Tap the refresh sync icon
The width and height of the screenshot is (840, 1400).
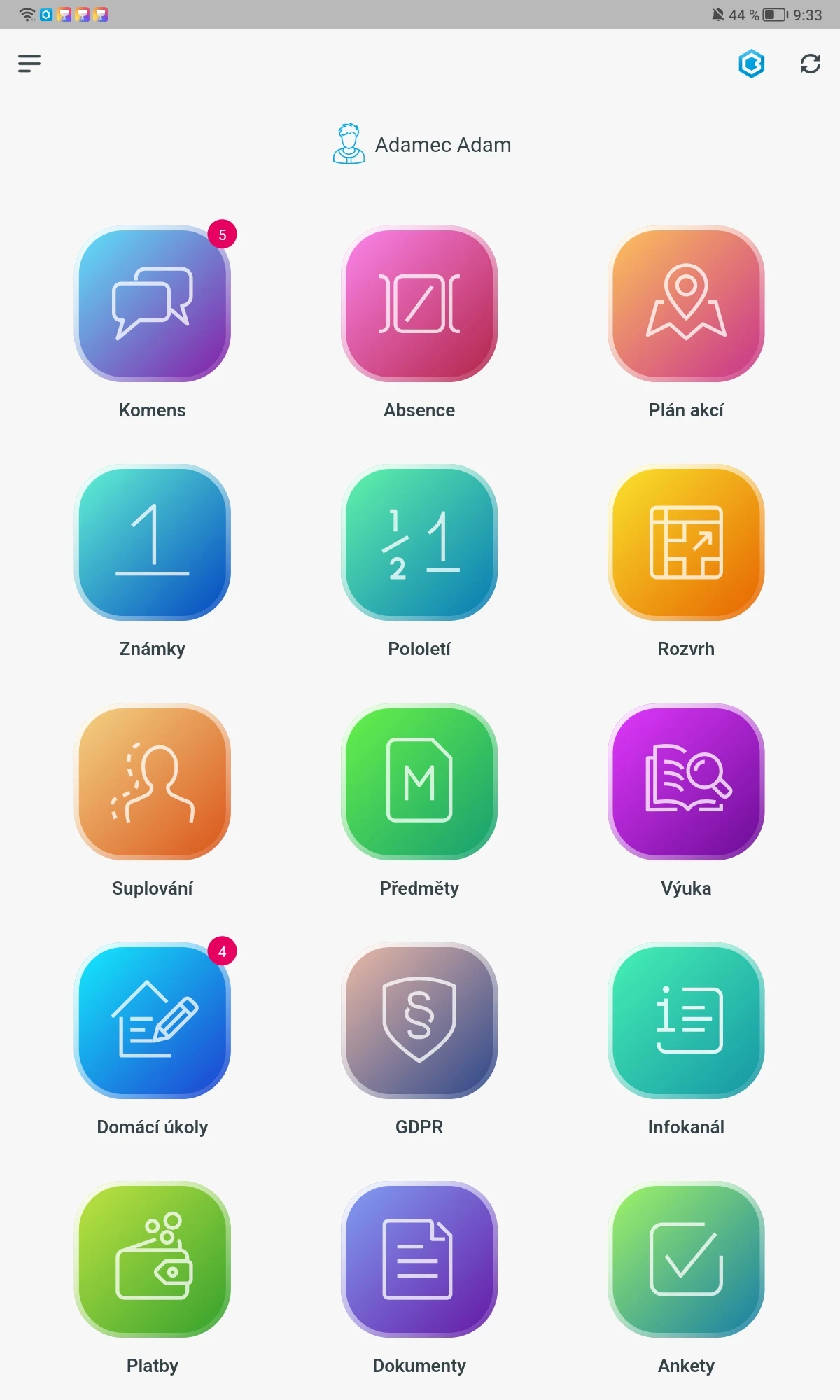click(810, 64)
